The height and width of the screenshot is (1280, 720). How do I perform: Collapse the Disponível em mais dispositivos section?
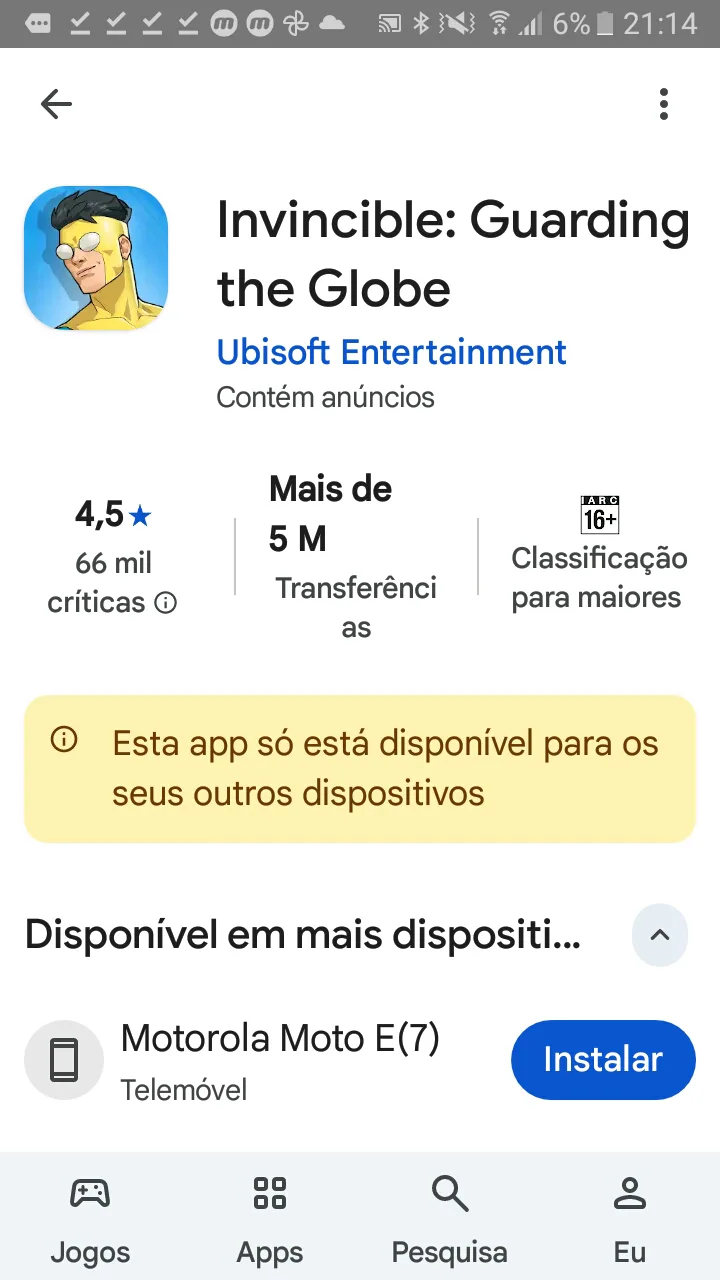point(660,936)
